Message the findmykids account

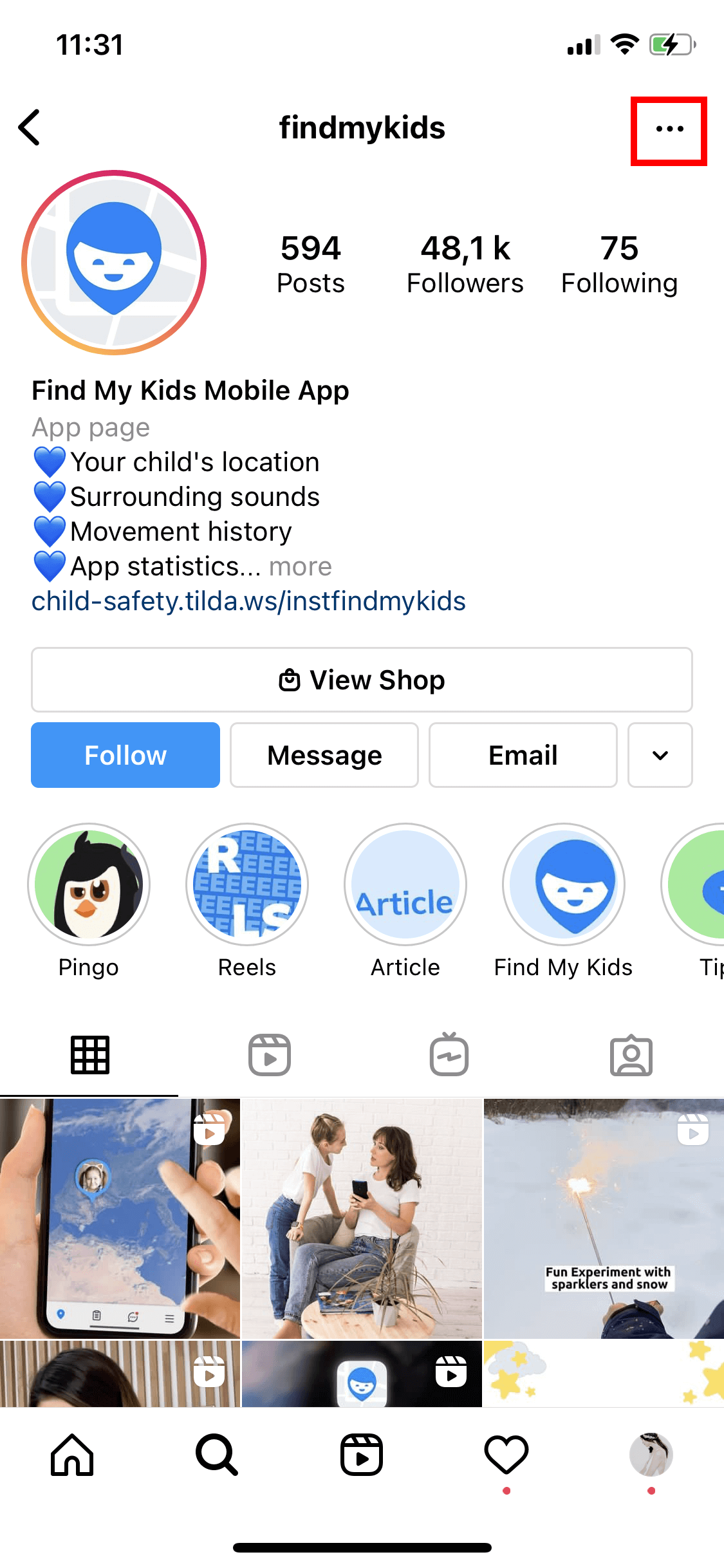click(x=324, y=755)
